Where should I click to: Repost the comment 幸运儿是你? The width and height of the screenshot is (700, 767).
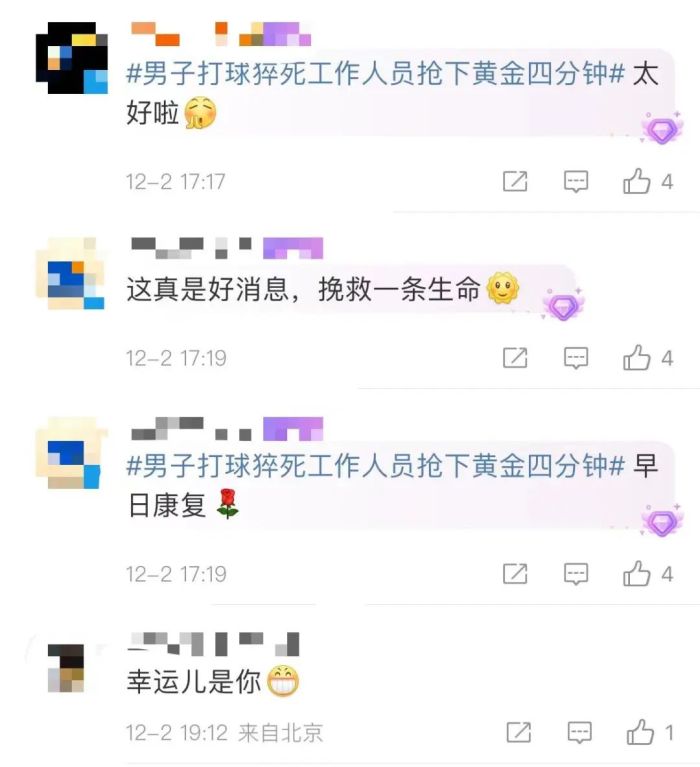pyautogui.click(x=518, y=733)
